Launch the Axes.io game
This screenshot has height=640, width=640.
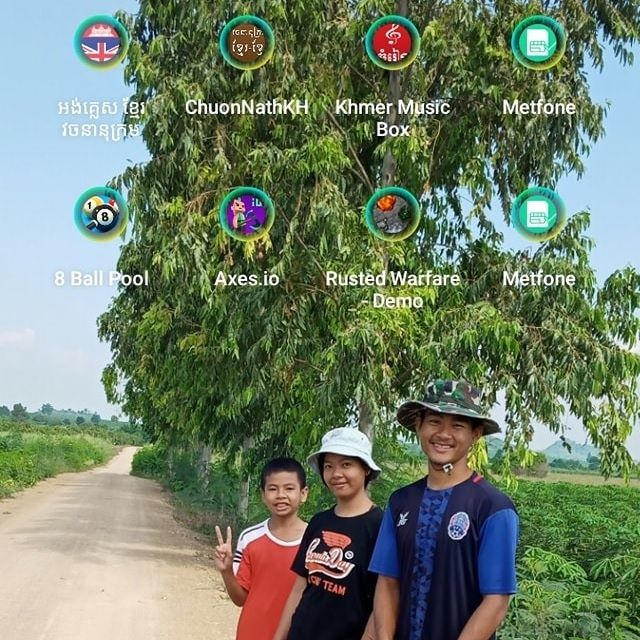tap(246, 214)
